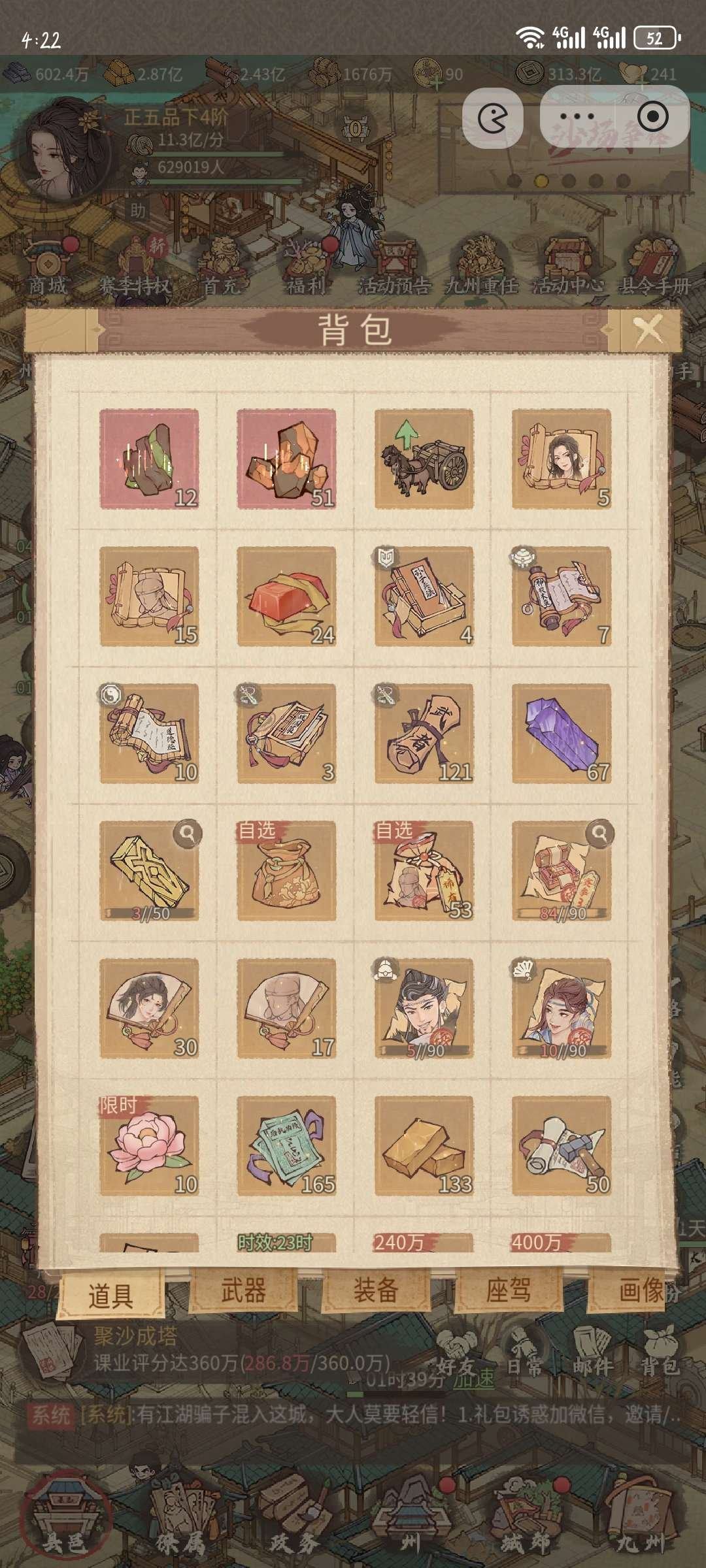
Task: Switch to the 武器 tab
Action: [x=243, y=1291]
